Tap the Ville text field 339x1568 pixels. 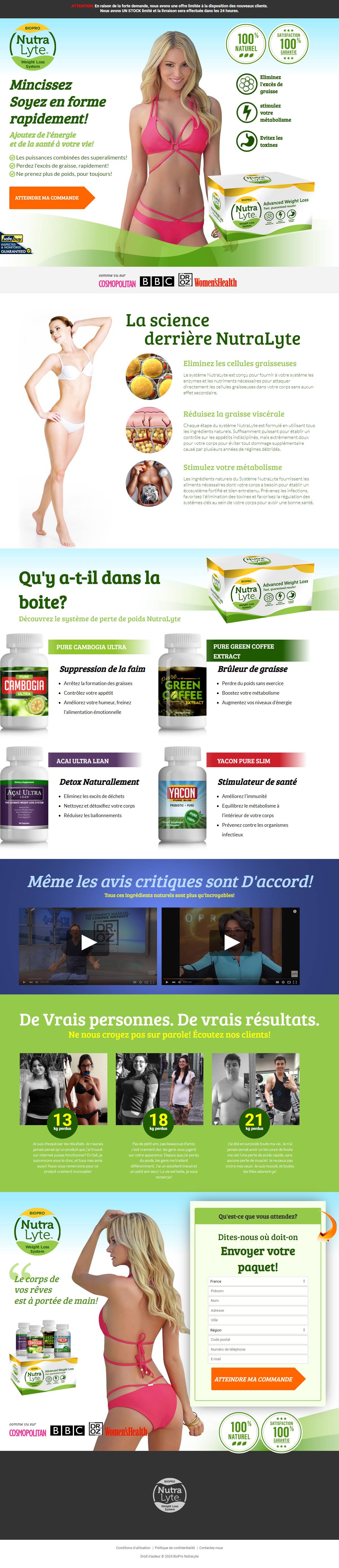tap(257, 1320)
